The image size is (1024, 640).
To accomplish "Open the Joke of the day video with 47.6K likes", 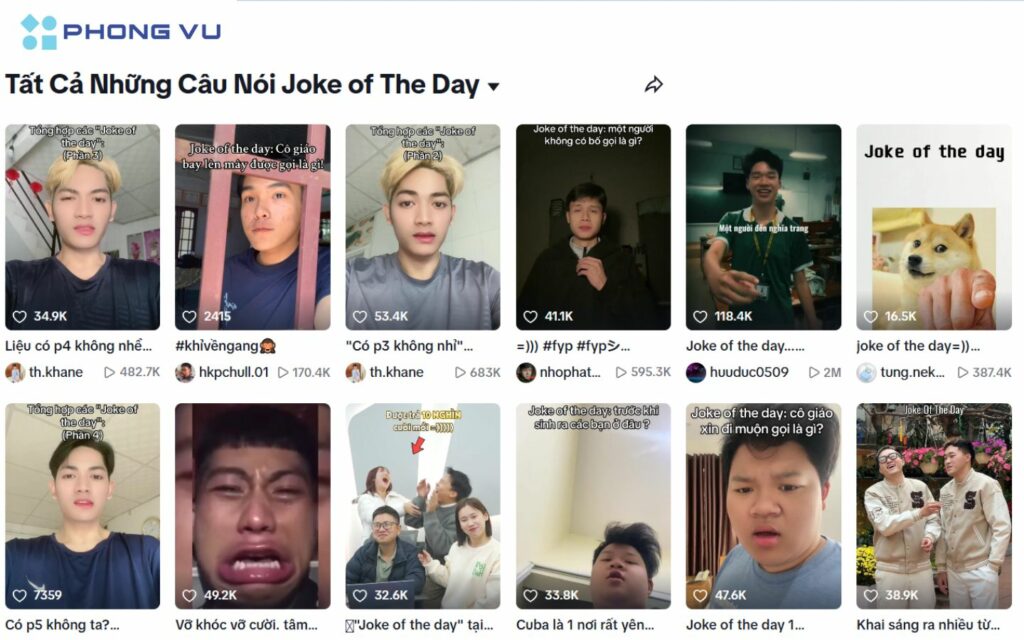I will (763, 506).
